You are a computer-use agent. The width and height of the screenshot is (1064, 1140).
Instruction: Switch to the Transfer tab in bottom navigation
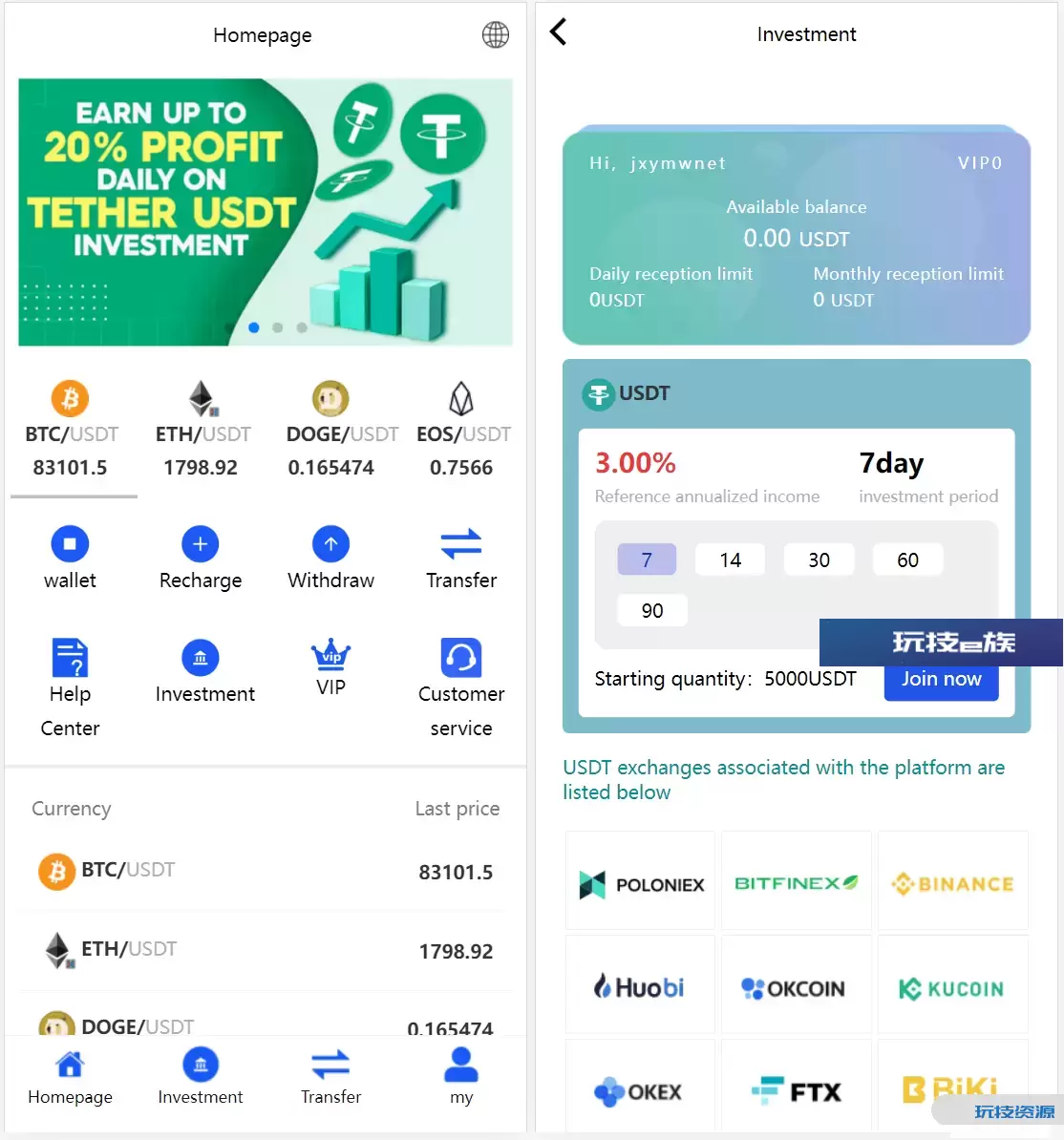330,1075
